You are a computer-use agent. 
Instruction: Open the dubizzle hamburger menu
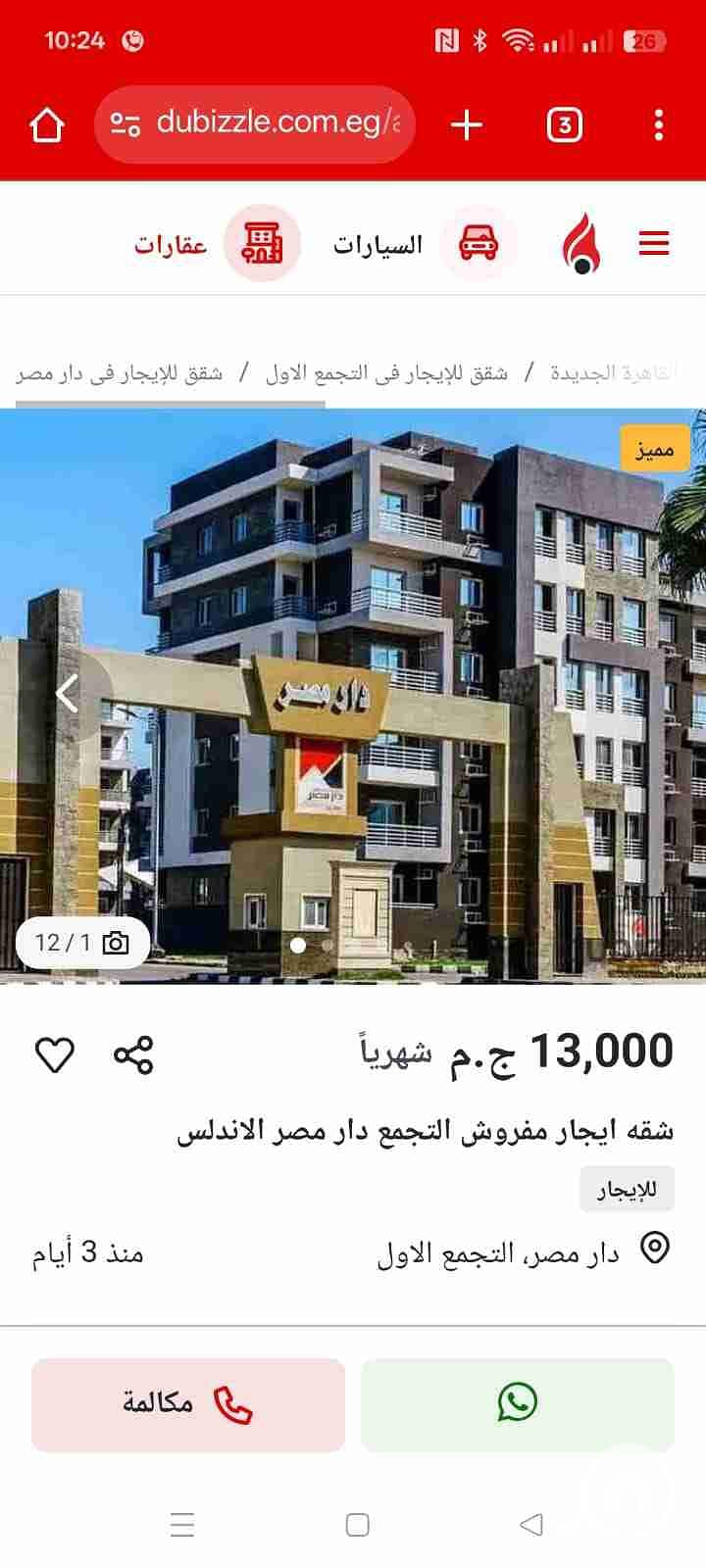[x=654, y=244]
